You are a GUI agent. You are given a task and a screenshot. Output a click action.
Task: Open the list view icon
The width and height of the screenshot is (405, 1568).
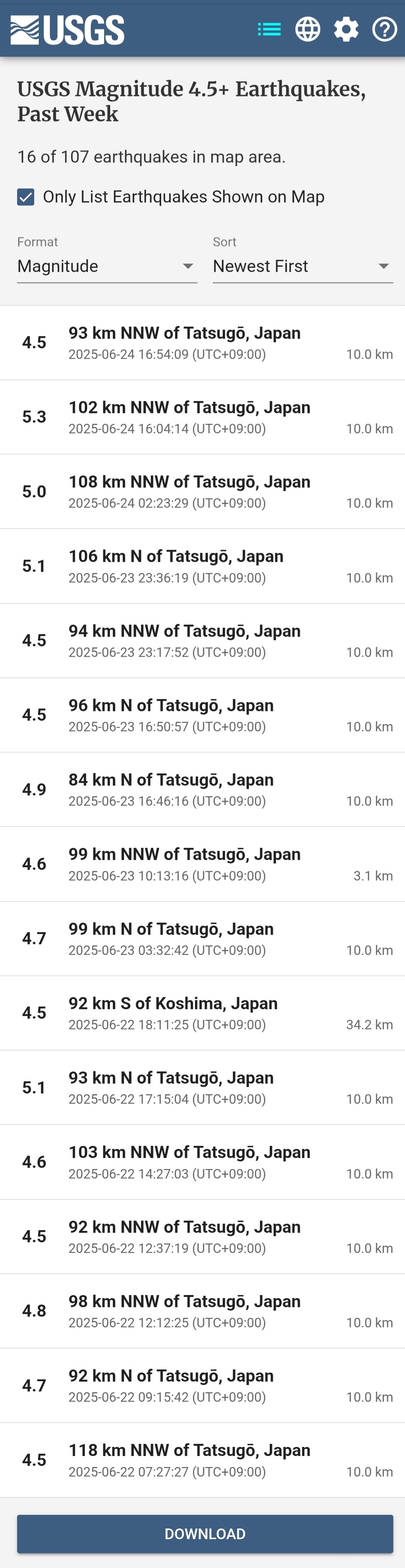[x=269, y=29]
